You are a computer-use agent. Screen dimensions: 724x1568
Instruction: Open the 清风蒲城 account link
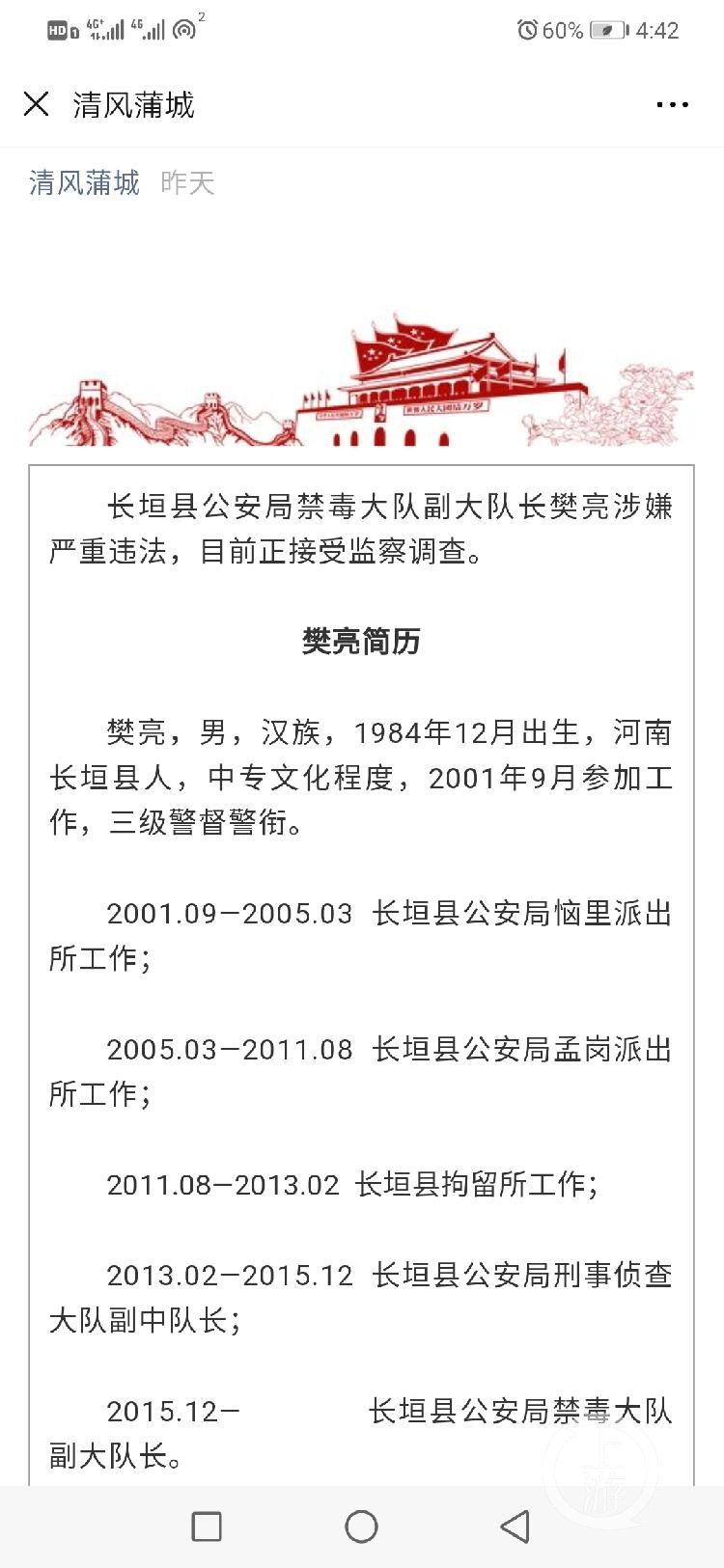[x=84, y=182]
